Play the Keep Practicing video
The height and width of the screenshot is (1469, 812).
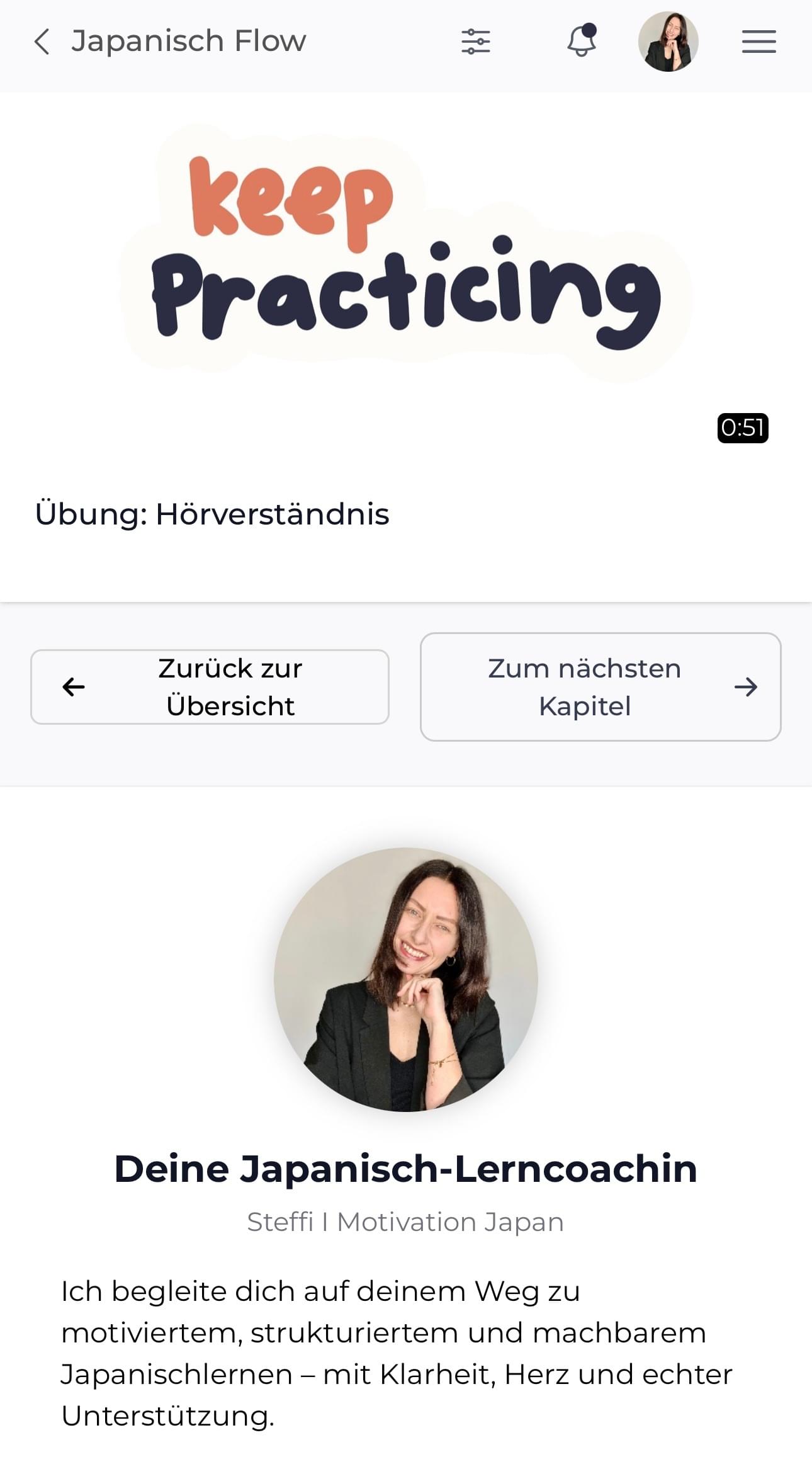point(406,271)
